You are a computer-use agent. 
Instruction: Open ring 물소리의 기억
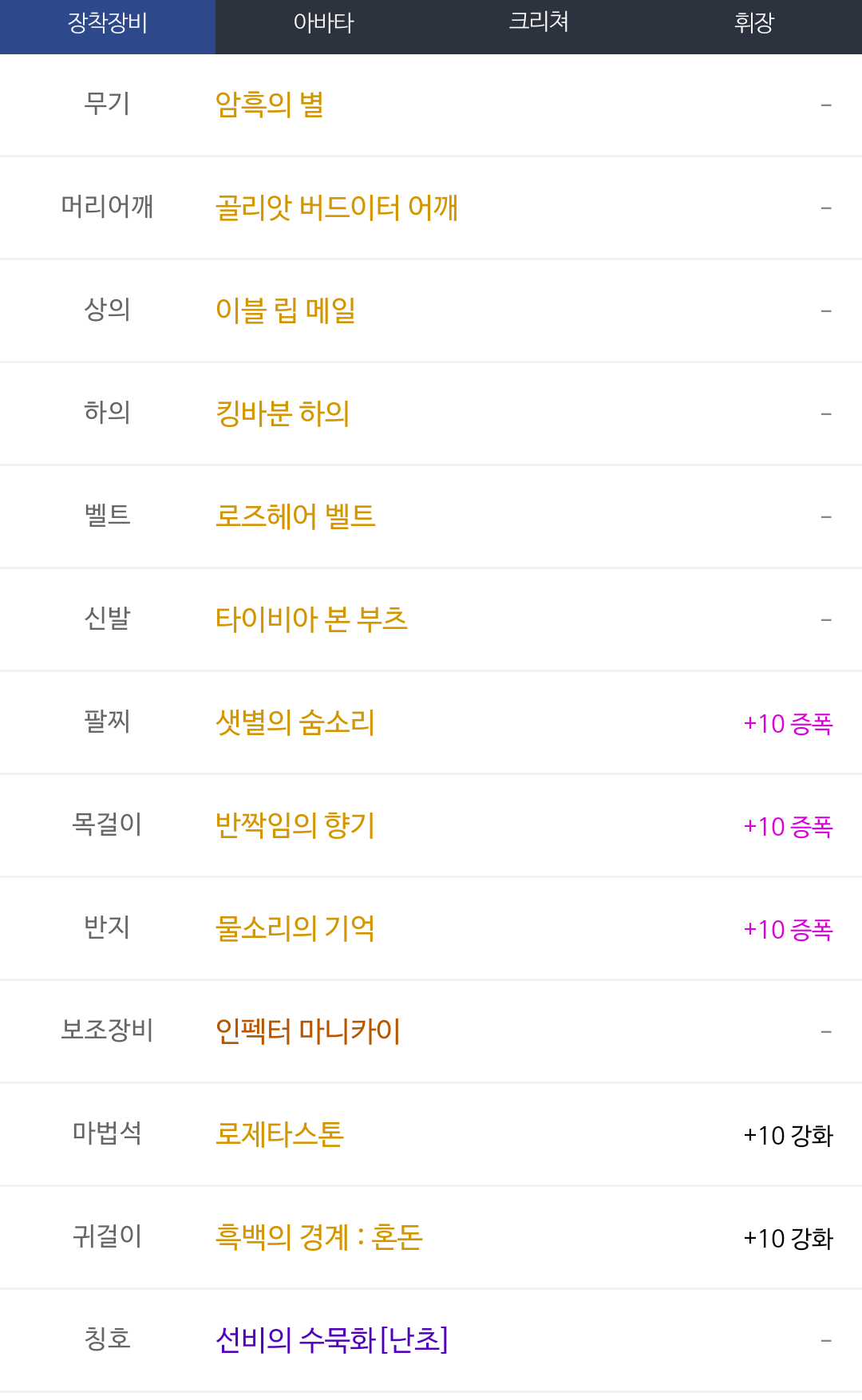click(x=295, y=928)
